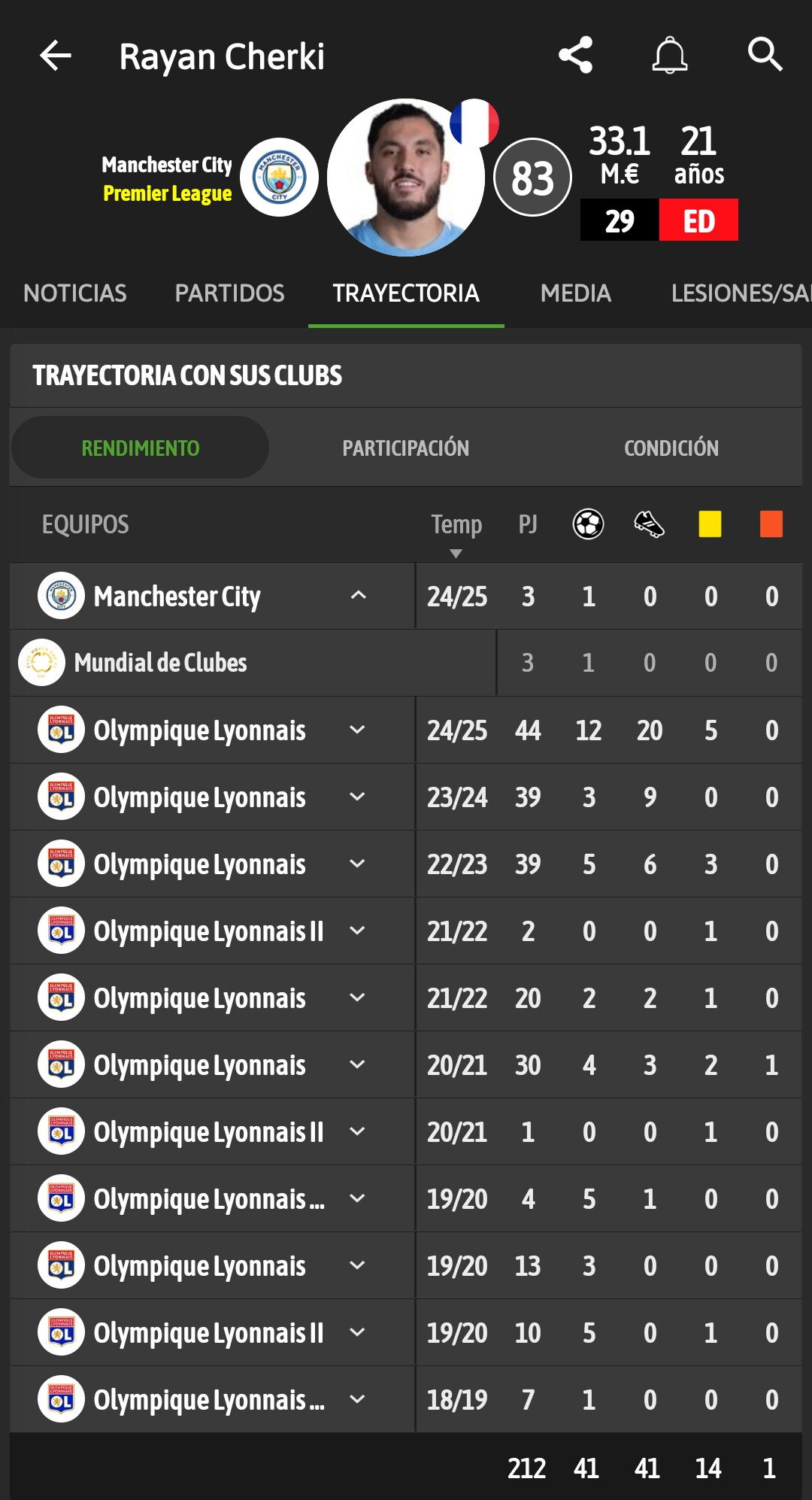Go back using the arrow icon
Image resolution: width=812 pixels, height=1500 pixels.
click(x=56, y=56)
